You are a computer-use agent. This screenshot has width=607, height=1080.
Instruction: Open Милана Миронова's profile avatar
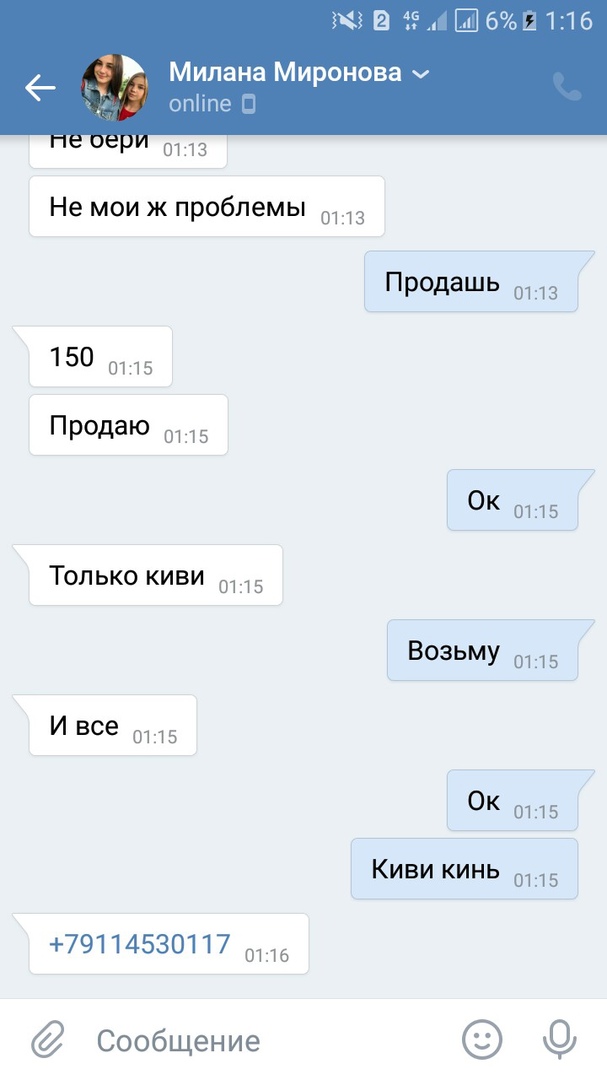113,88
